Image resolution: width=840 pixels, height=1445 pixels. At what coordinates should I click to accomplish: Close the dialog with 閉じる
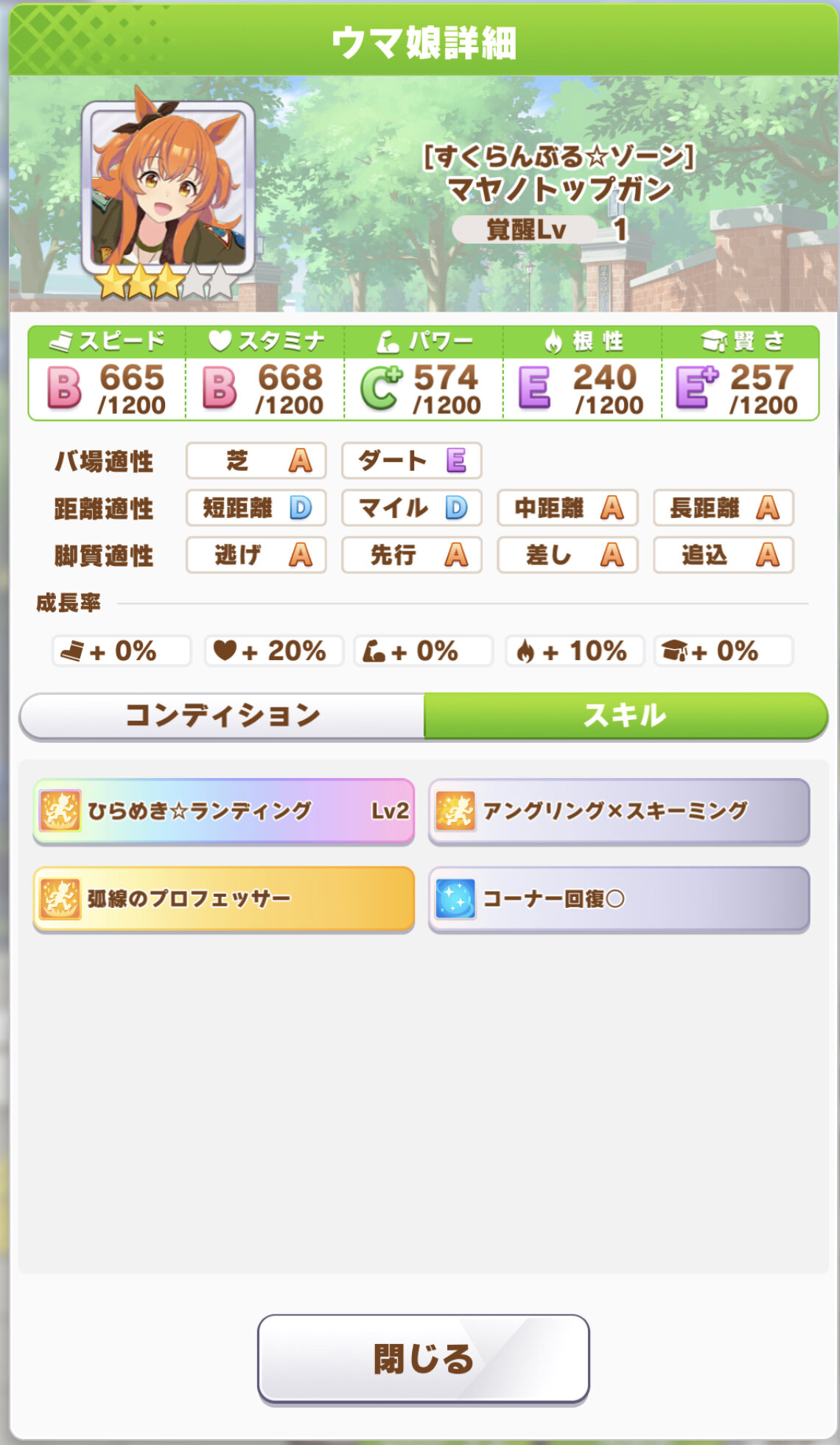click(423, 1358)
